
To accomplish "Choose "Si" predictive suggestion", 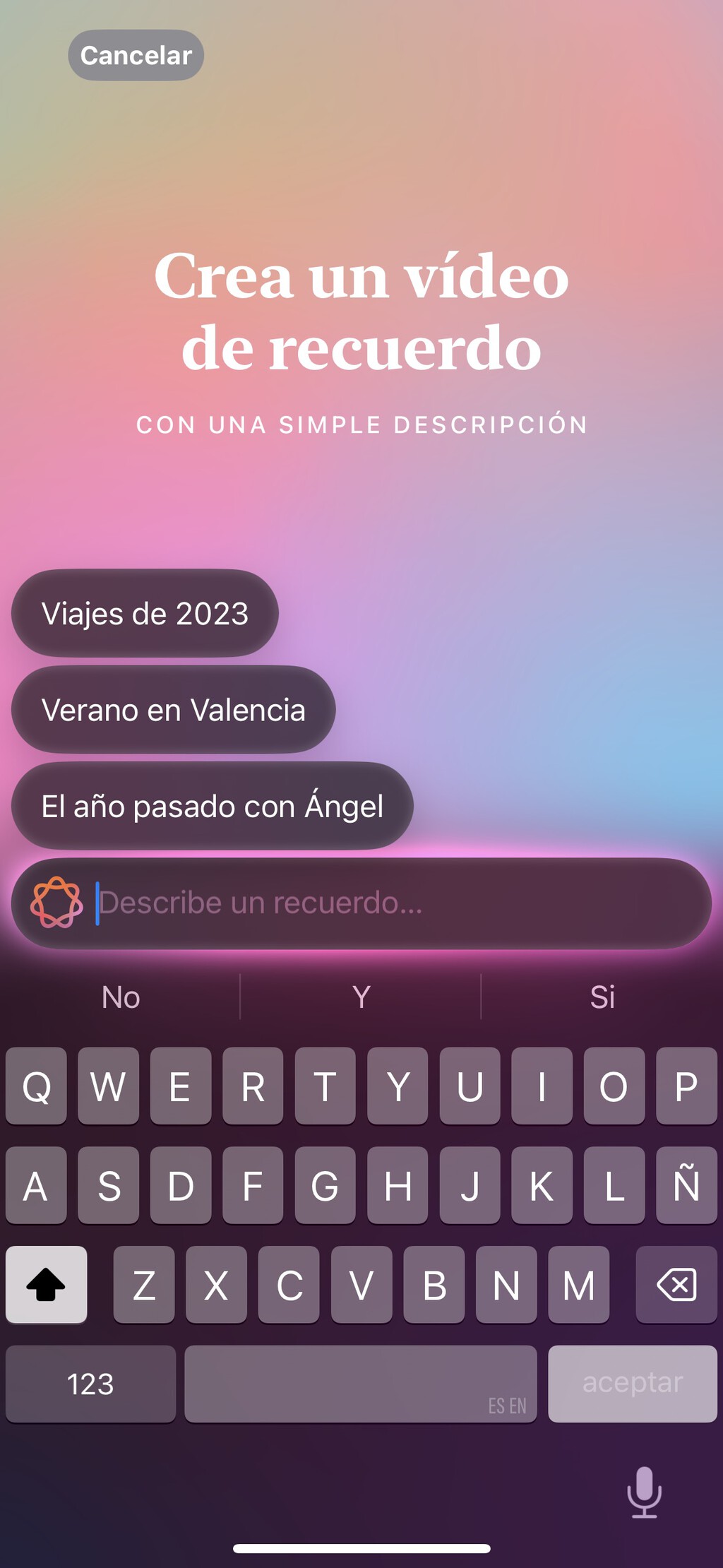I will [602, 997].
